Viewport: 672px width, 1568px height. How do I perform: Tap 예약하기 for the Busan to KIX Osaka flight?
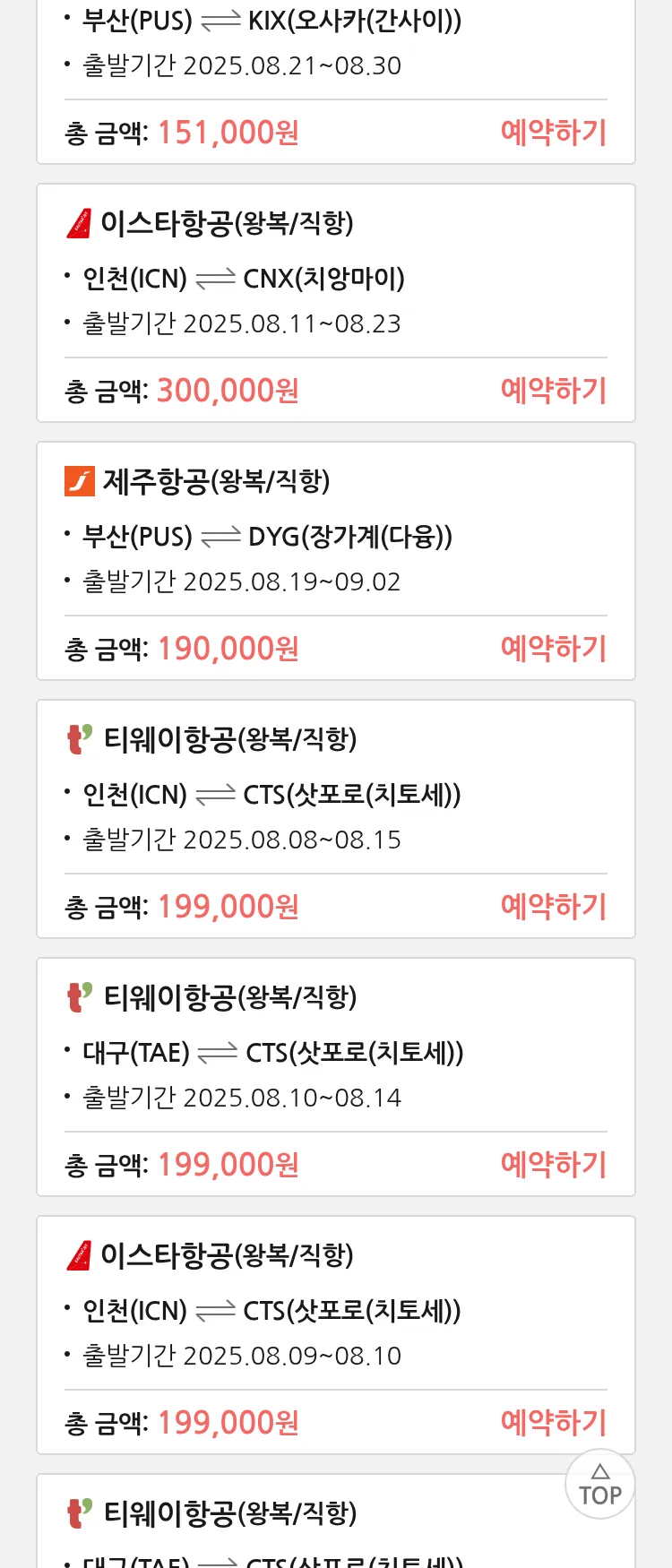[553, 133]
